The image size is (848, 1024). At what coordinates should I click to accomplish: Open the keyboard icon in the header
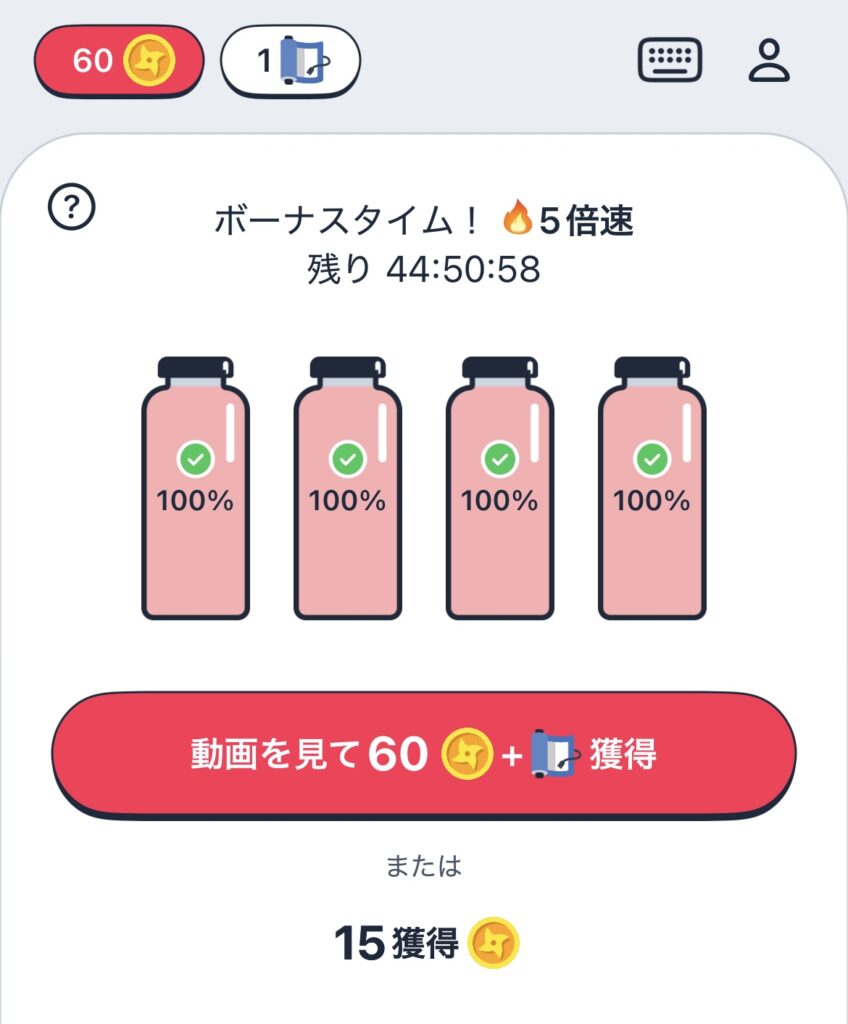(x=669, y=60)
